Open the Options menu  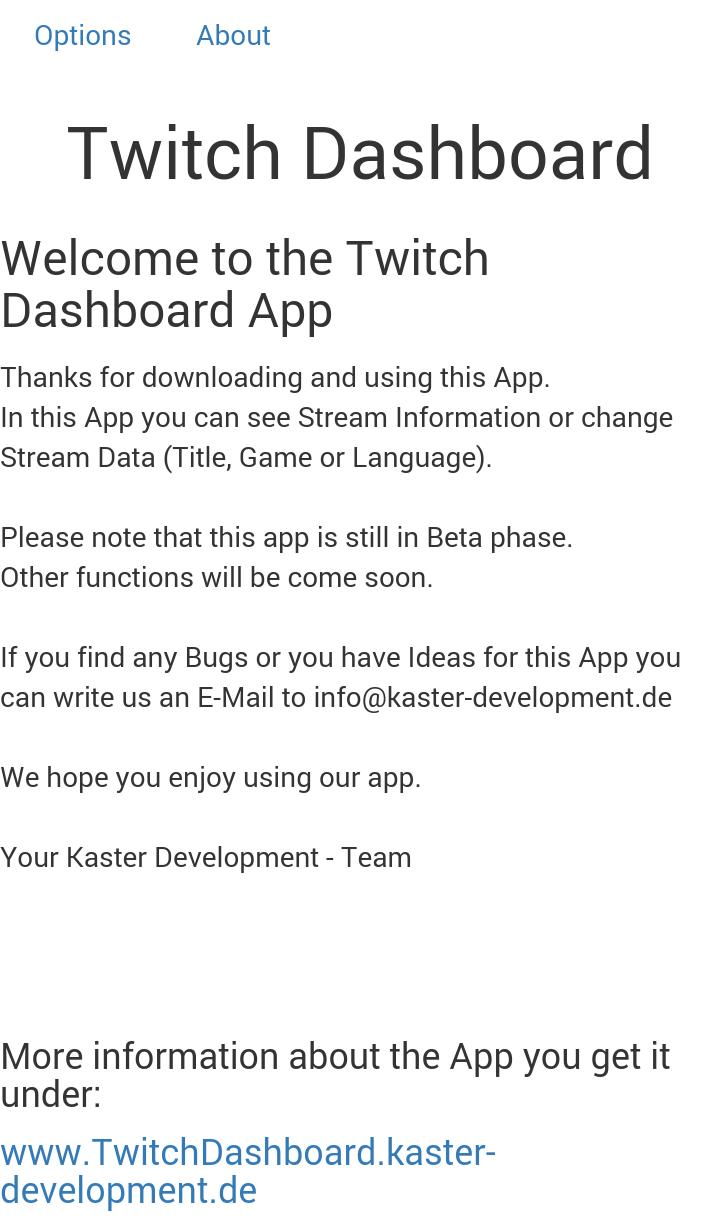pos(82,36)
